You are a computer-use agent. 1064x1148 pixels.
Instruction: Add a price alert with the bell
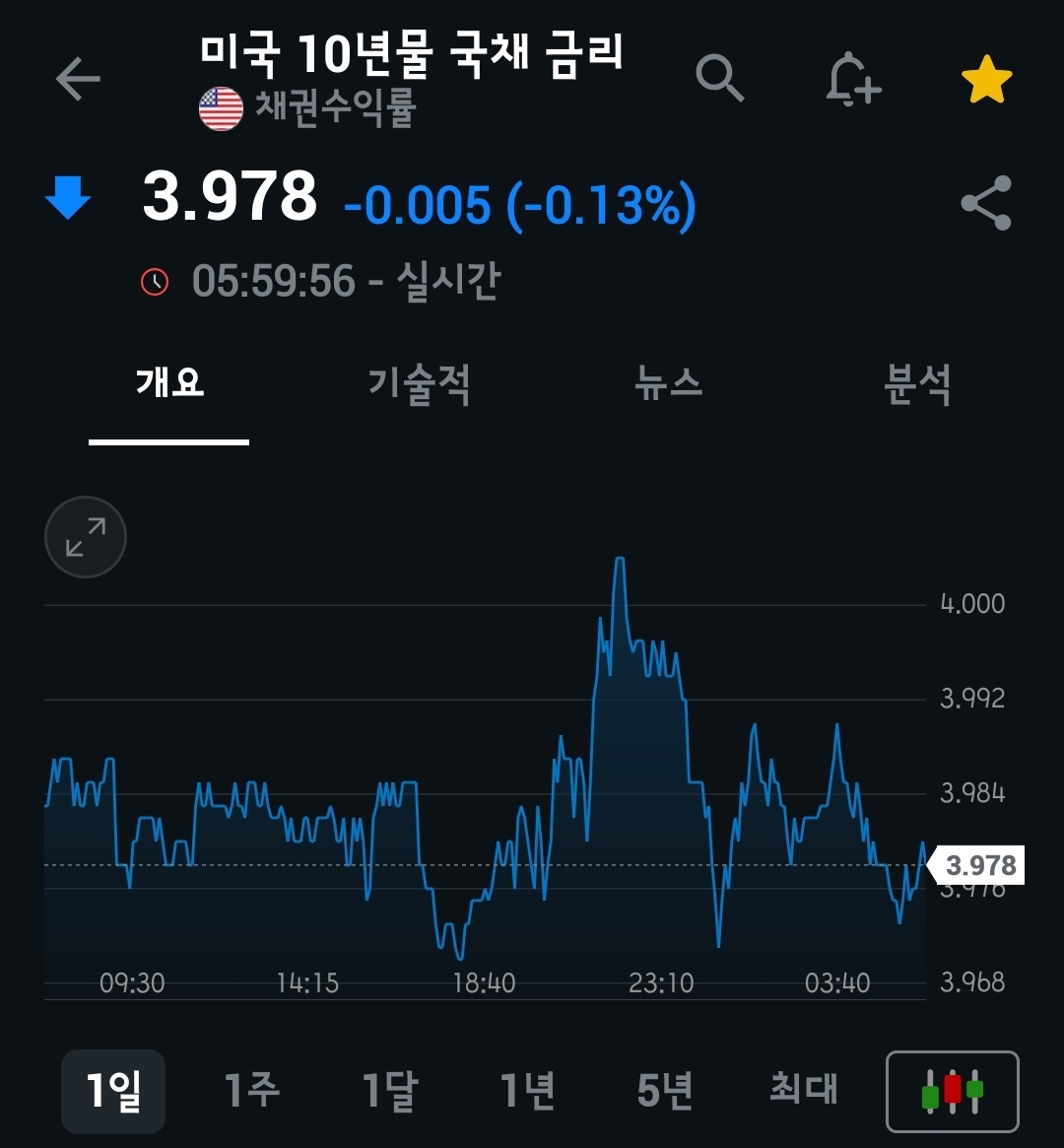pos(852,78)
